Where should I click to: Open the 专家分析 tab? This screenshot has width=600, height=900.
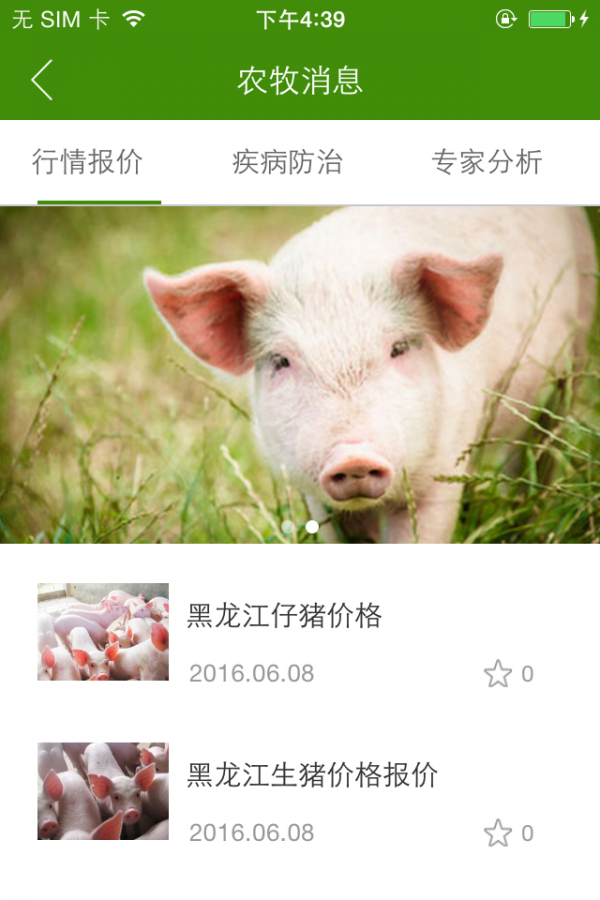coord(487,162)
